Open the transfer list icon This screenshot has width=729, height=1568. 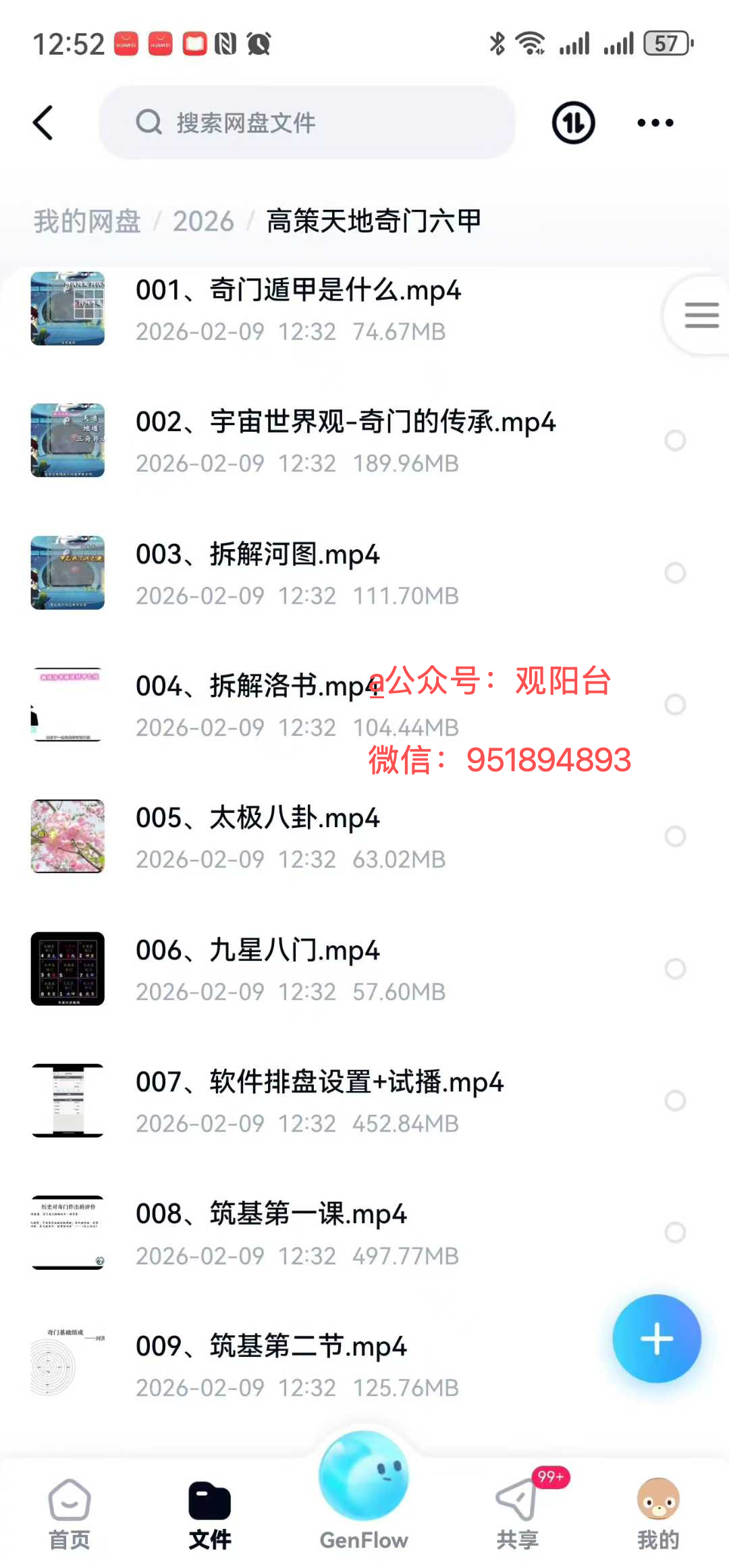point(573,123)
